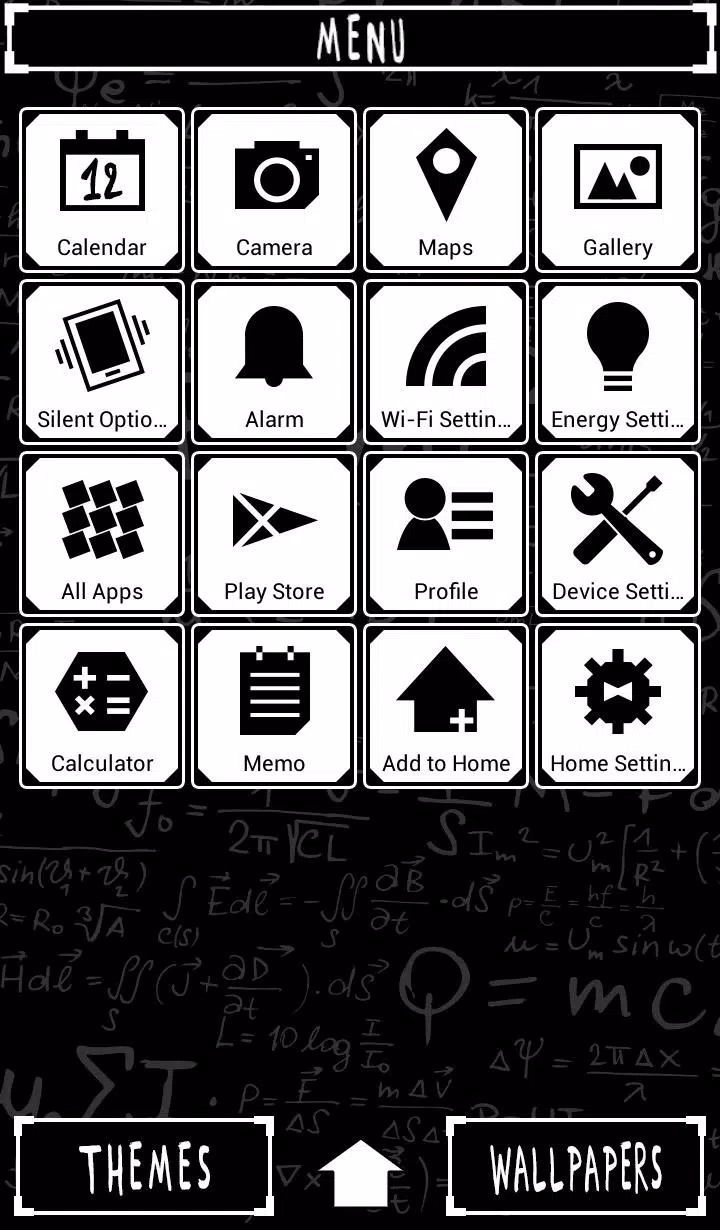The height and width of the screenshot is (1230, 720).
Task: Open the Gallery
Action: click(618, 190)
